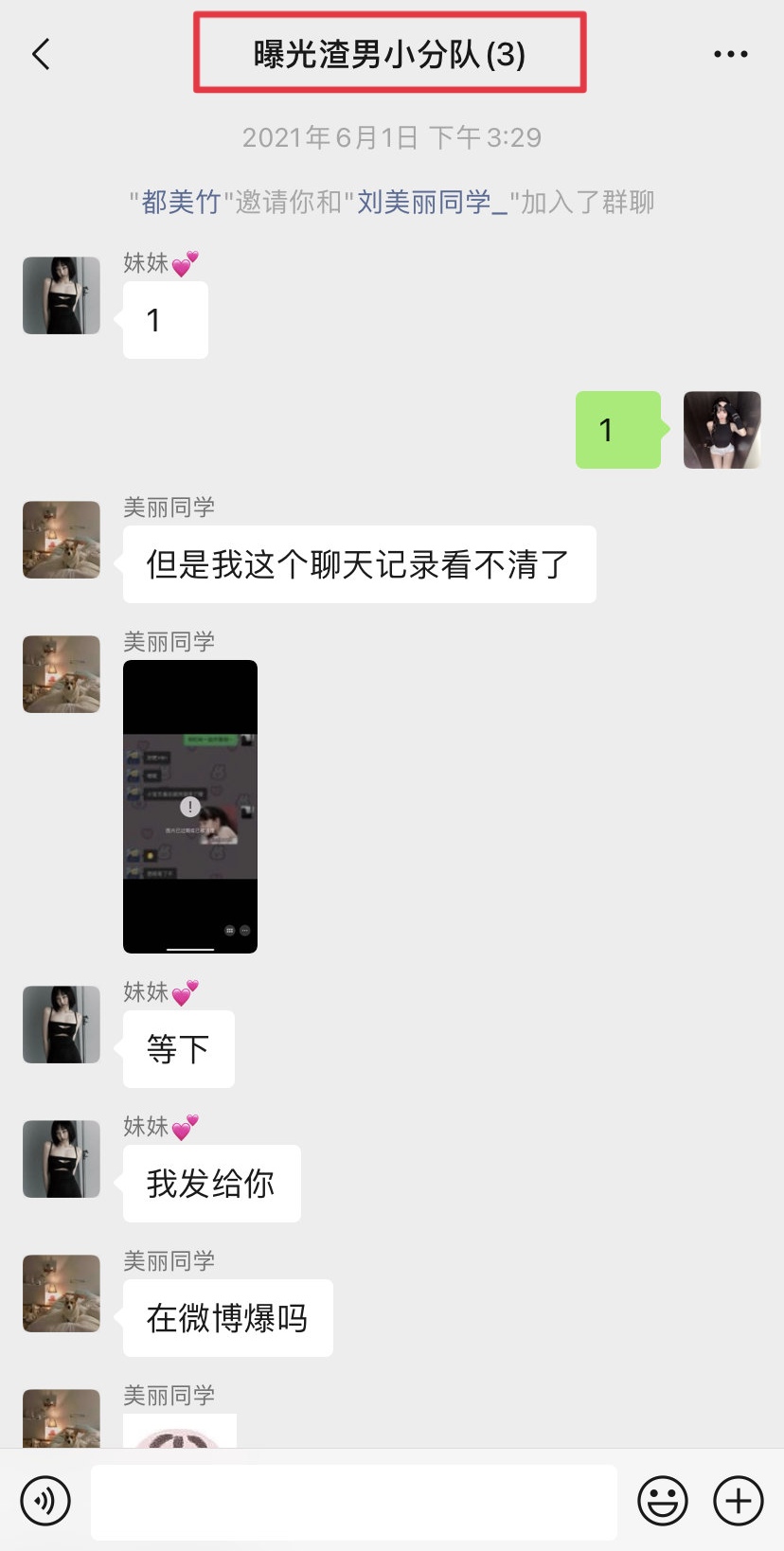This screenshot has height=1551, width=784.
Task: Open the shared chat screenshot image
Action: click(189, 805)
